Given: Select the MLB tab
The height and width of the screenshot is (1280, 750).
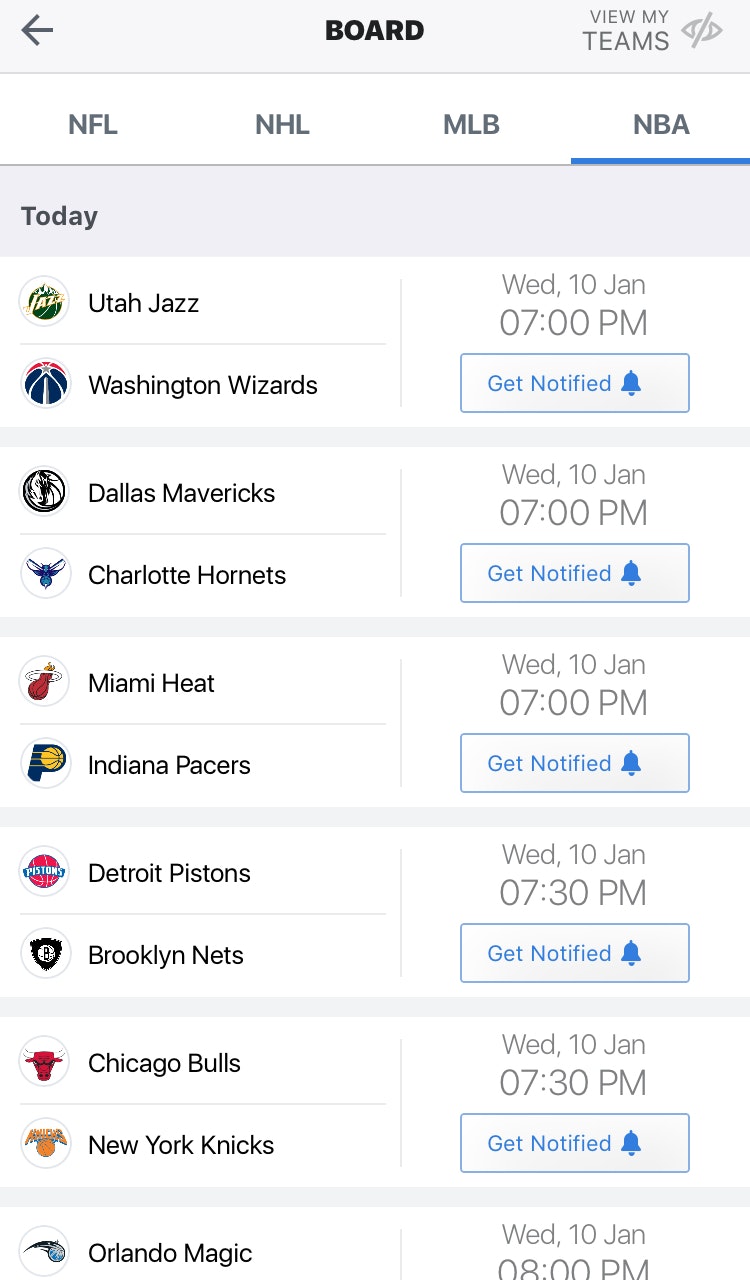Looking at the screenshot, I should pos(471,125).
